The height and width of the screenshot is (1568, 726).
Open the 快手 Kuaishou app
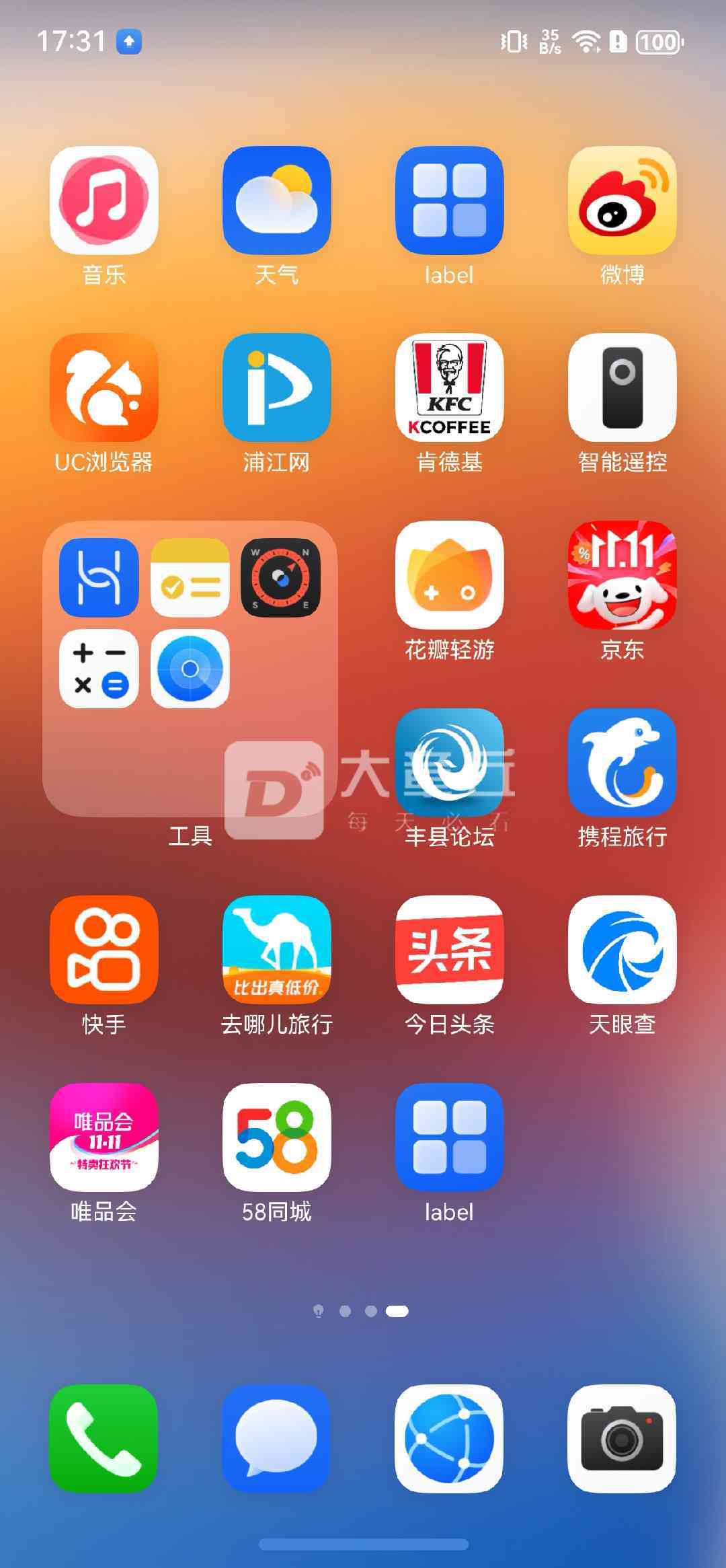click(104, 949)
